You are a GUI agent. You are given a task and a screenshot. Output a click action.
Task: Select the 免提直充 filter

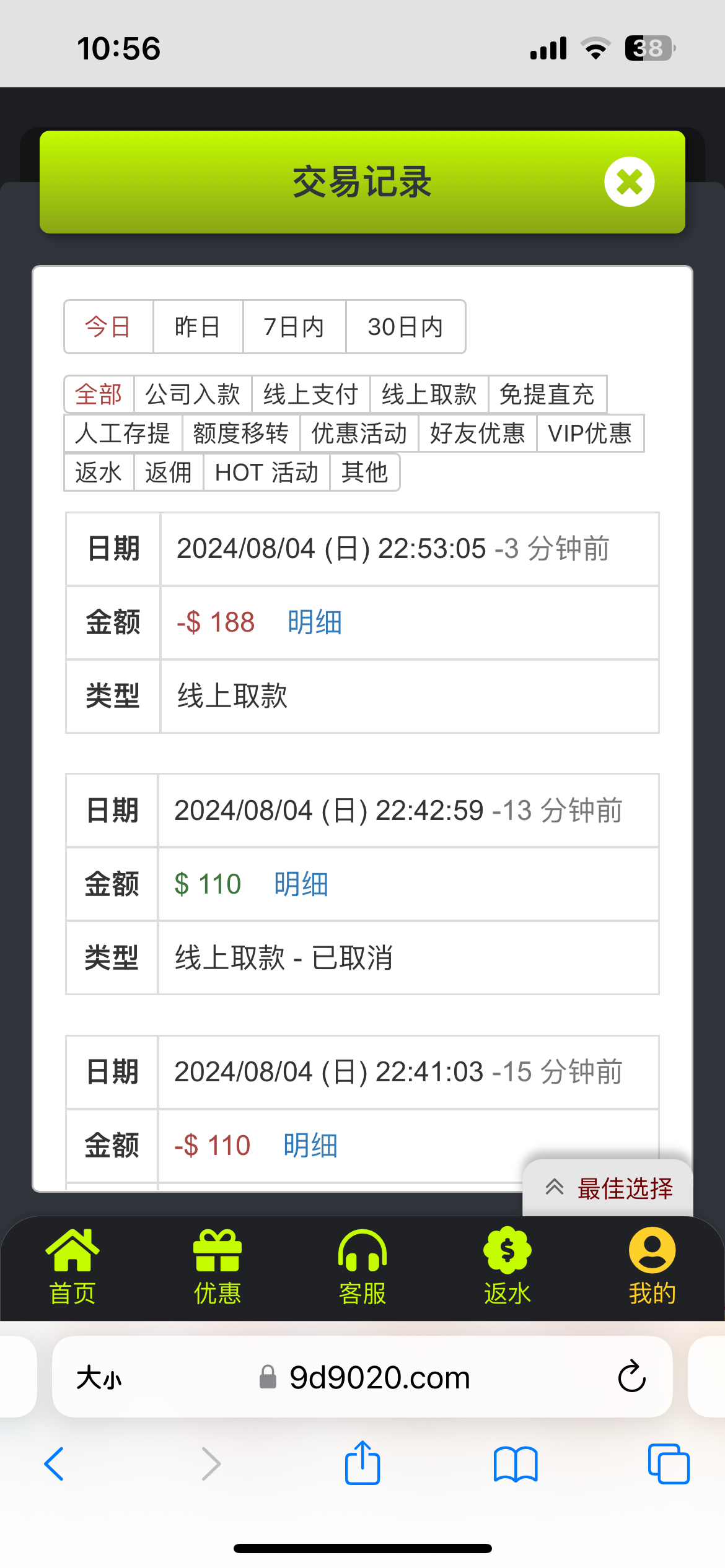pyautogui.click(x=547, y=394)
